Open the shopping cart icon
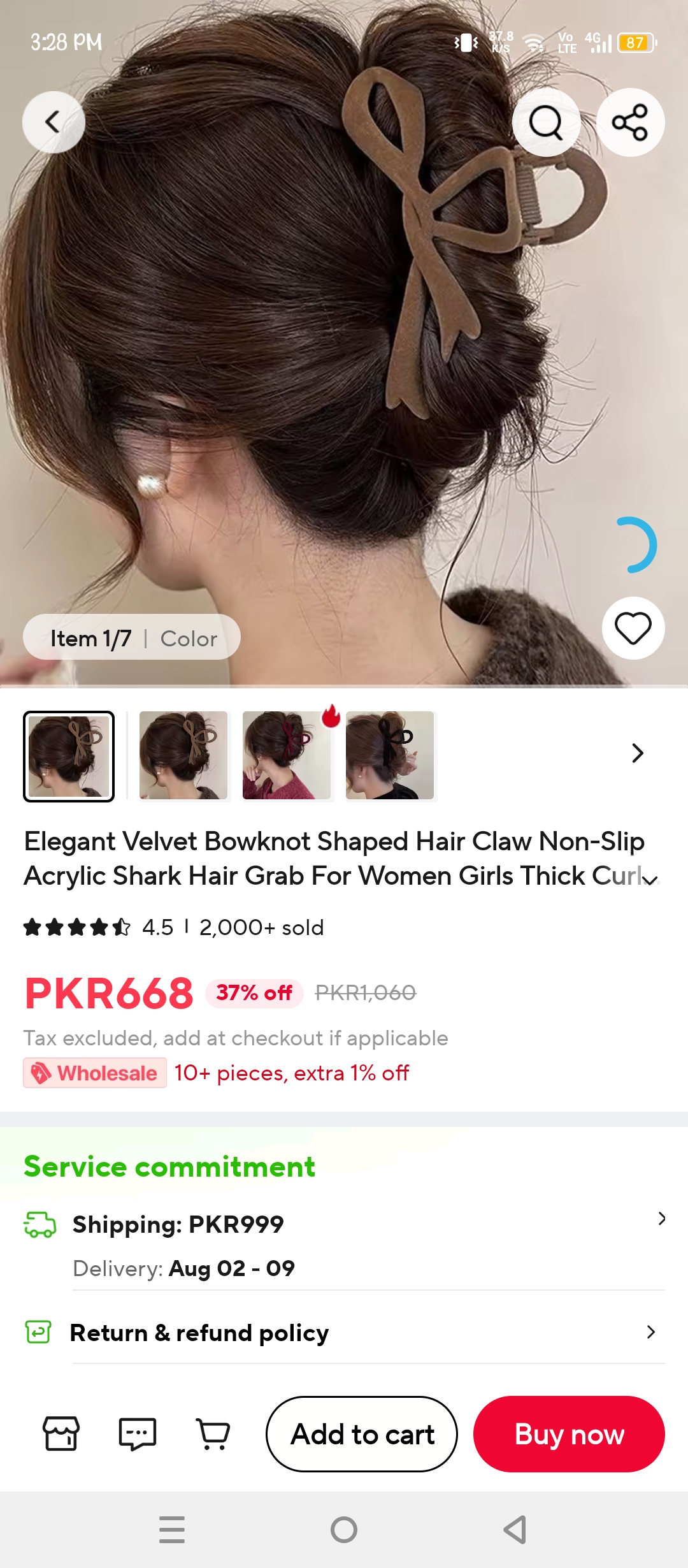This screenshot has height=1568, width=688. click(213, 1434)
